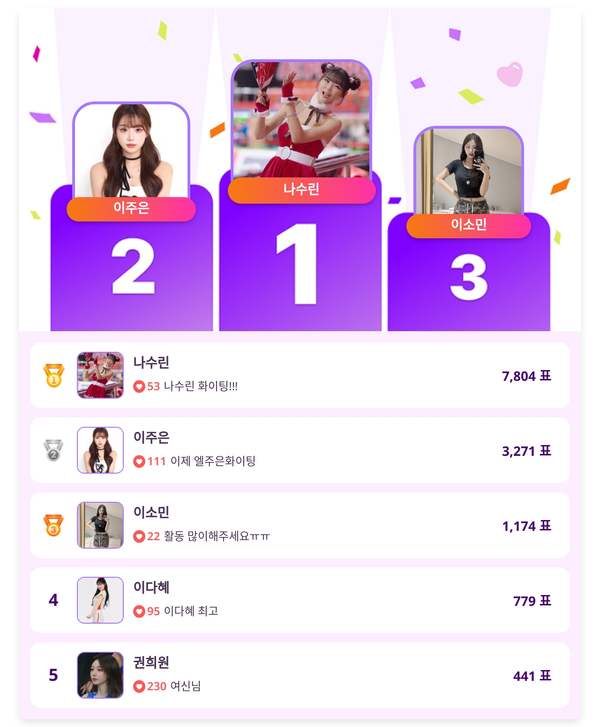
Task: Tap 나수린's first-place podium photo
Action: (x=301, y=120)
